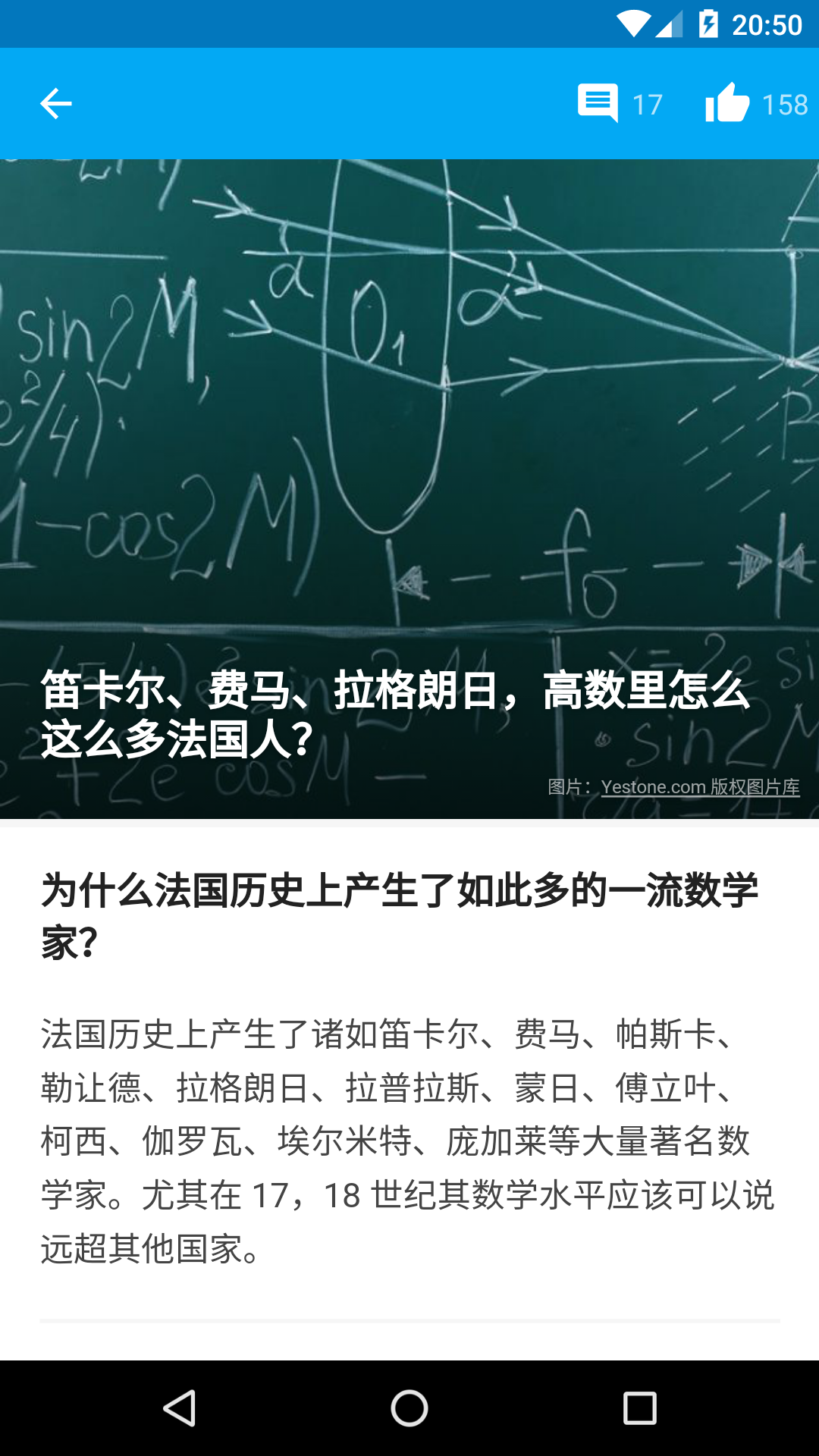Open recent apps from the navigation bar
819x1456 pixels.
point(639,1409)
